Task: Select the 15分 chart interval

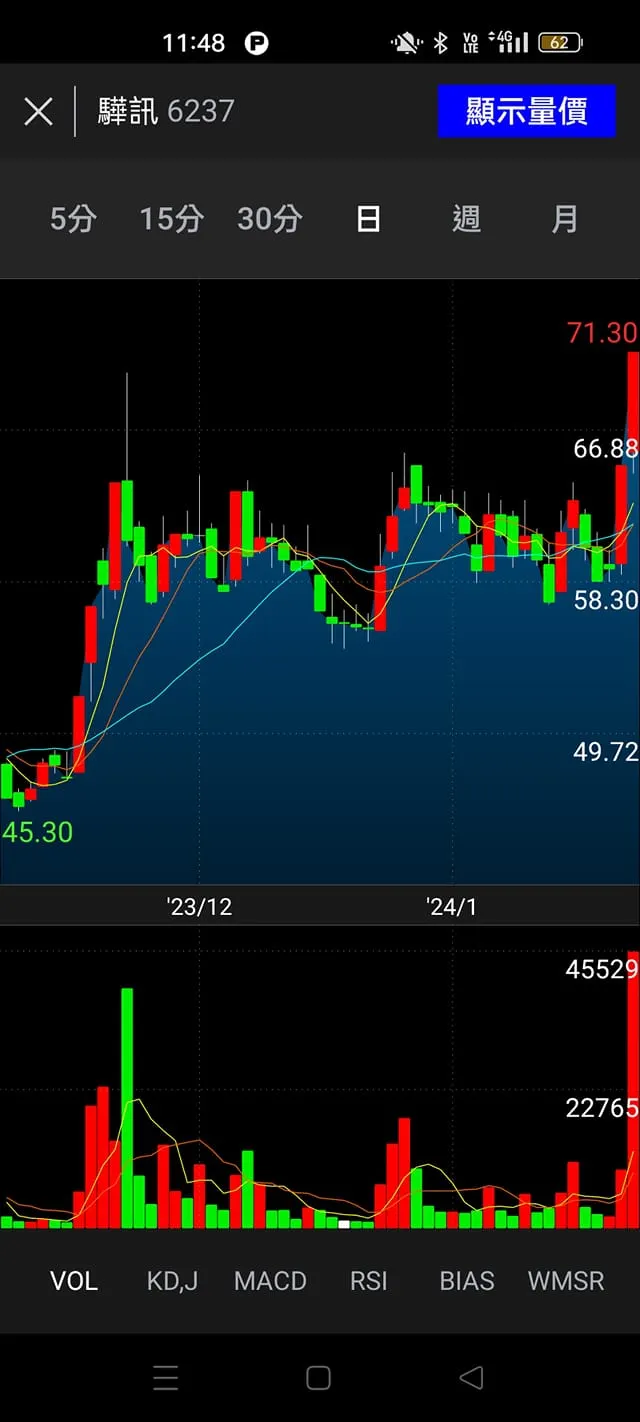Action: pyautogui.click(x=171, y=219)
